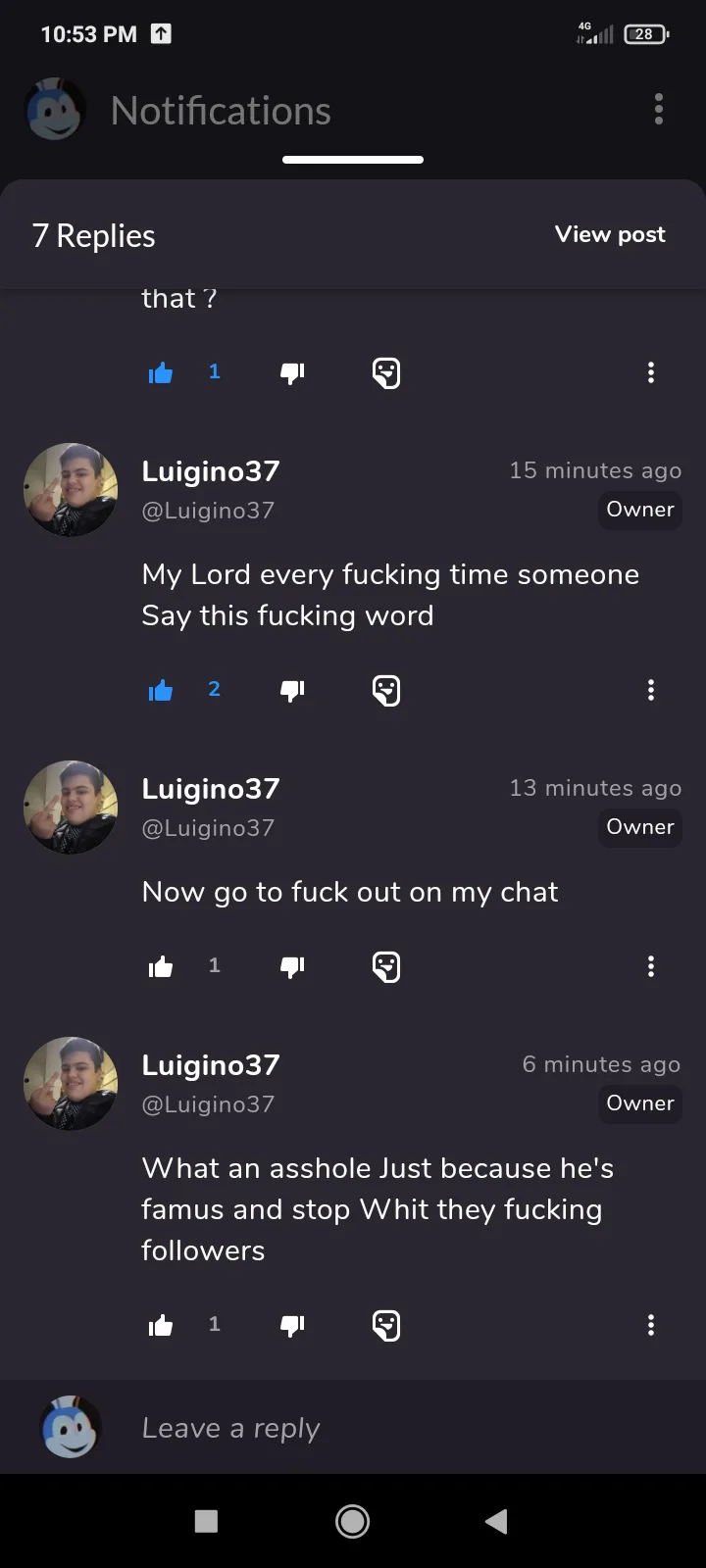This screenshot has width=706, height=1568.
Task: Like the "Now go to" reply
Action: (x=161, y=967)
